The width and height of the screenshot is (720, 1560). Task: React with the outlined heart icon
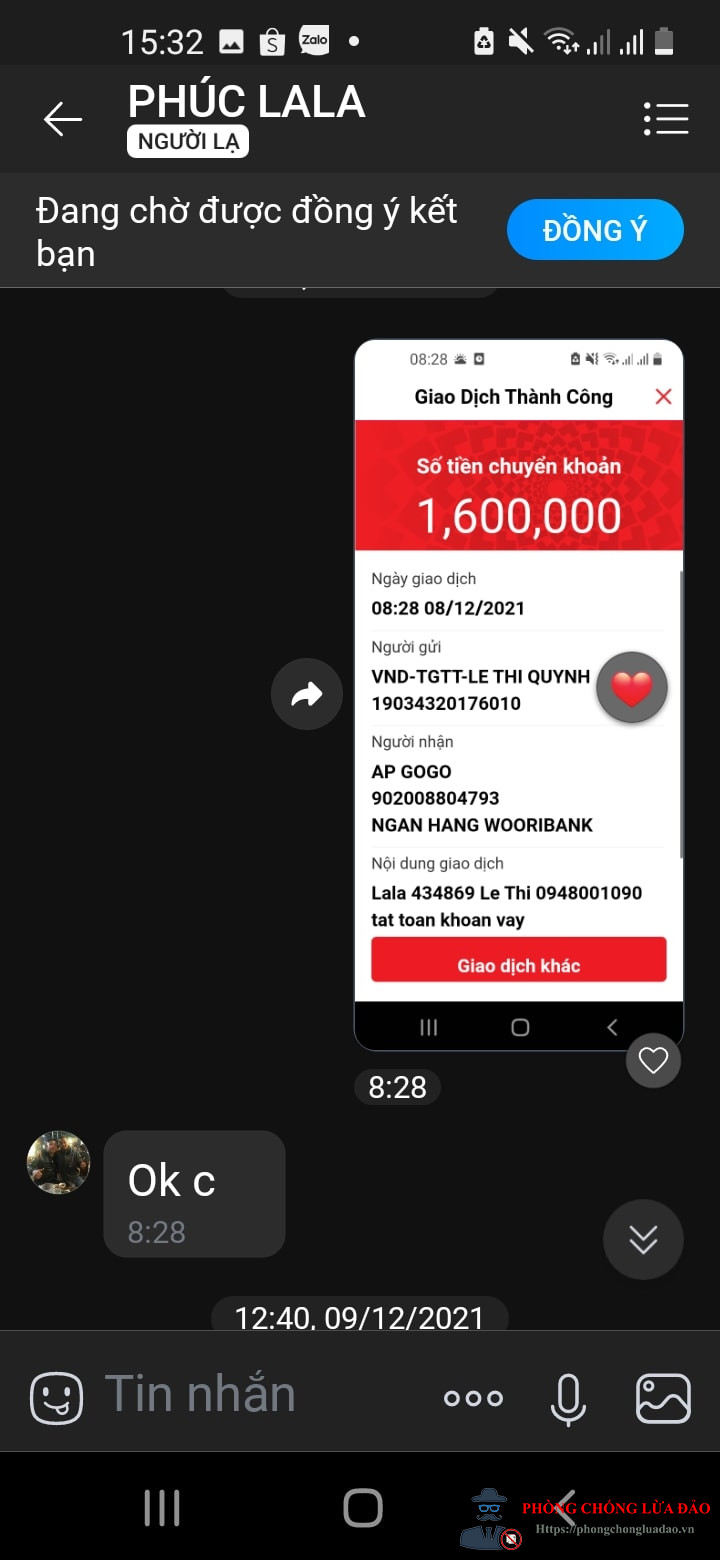(653, 1060)
